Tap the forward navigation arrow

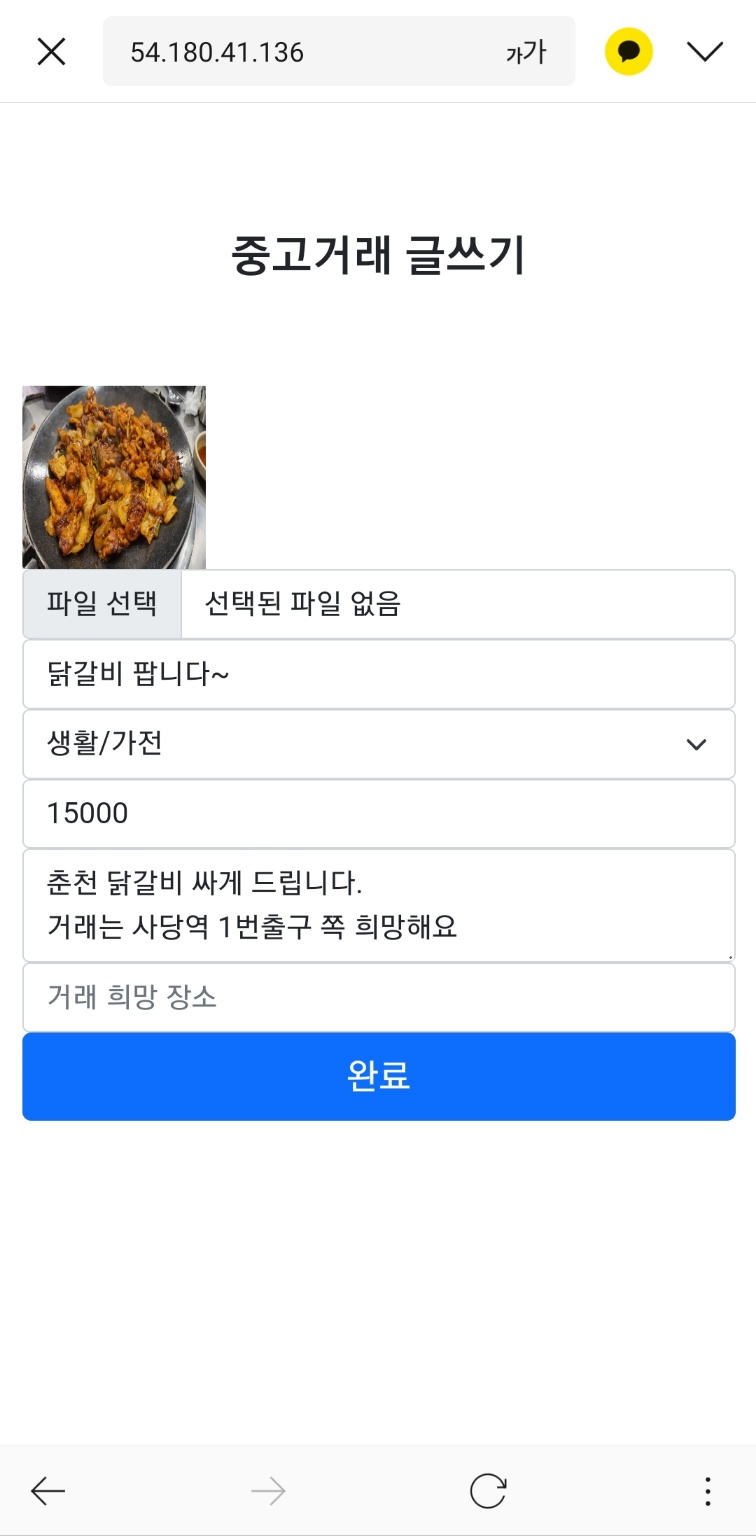tap(268, 1490)
